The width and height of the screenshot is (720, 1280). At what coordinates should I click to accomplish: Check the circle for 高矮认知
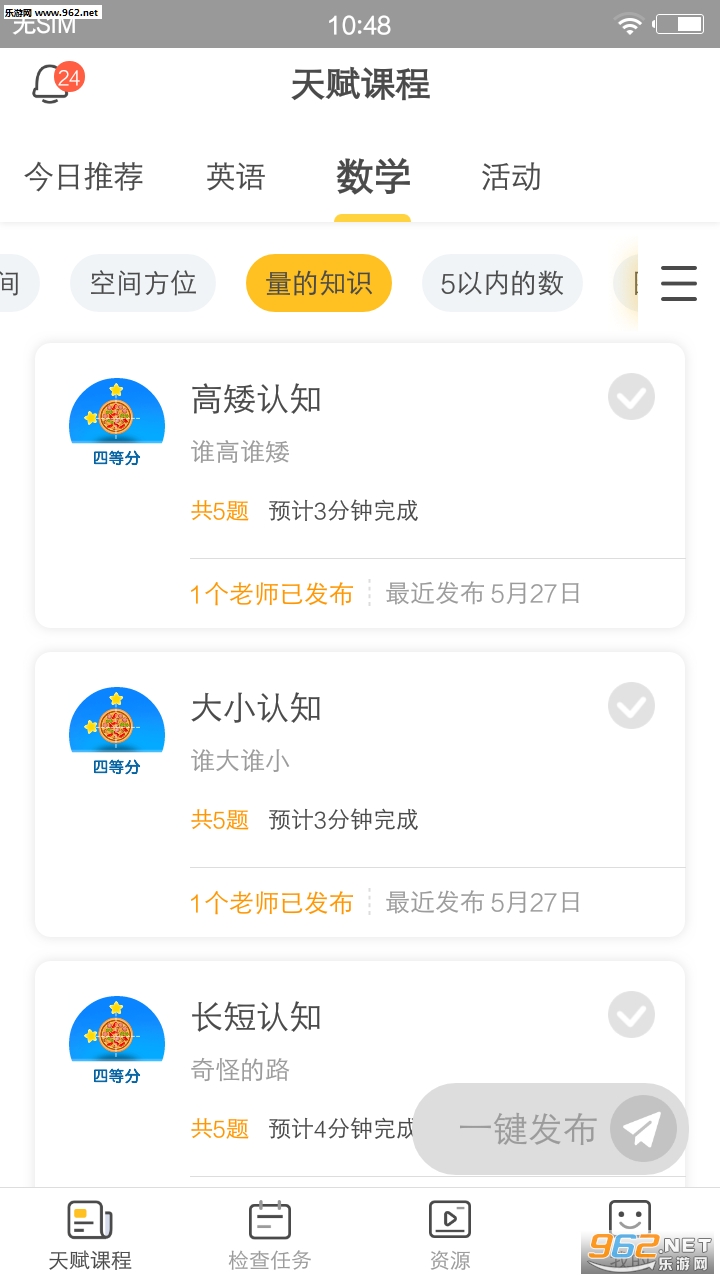(x=631, y=398)
